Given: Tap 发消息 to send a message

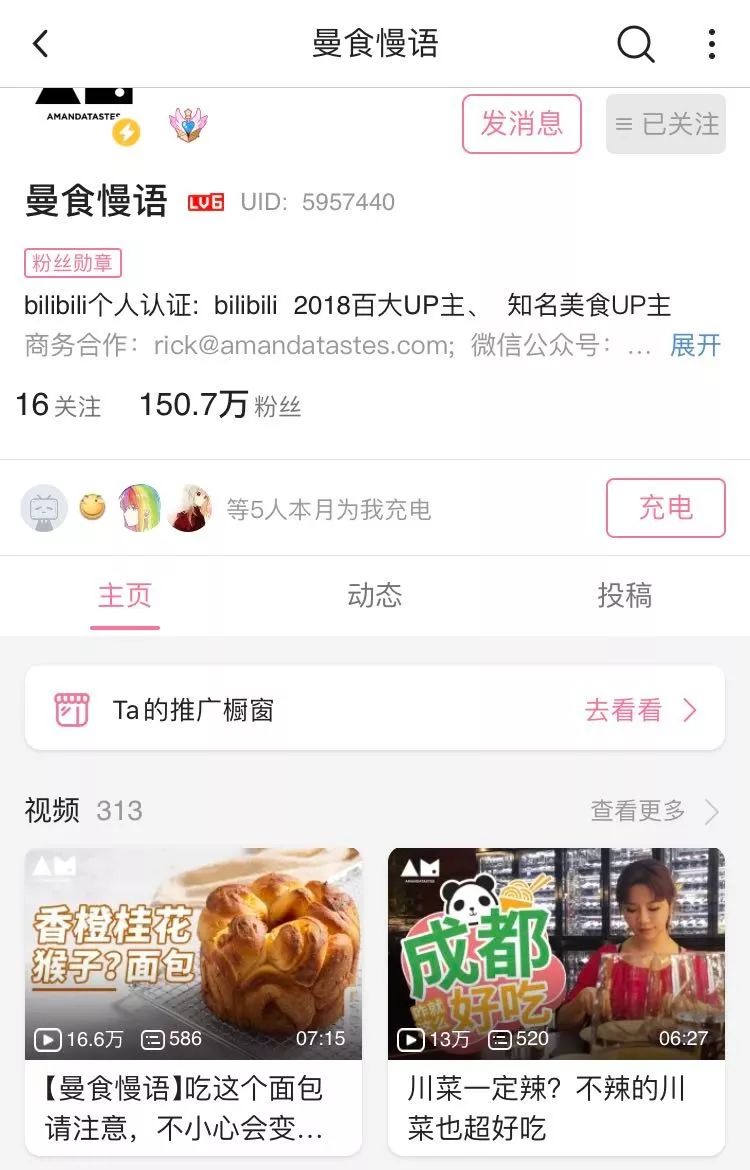Looking at the screenshot, I should coord(521,124).
